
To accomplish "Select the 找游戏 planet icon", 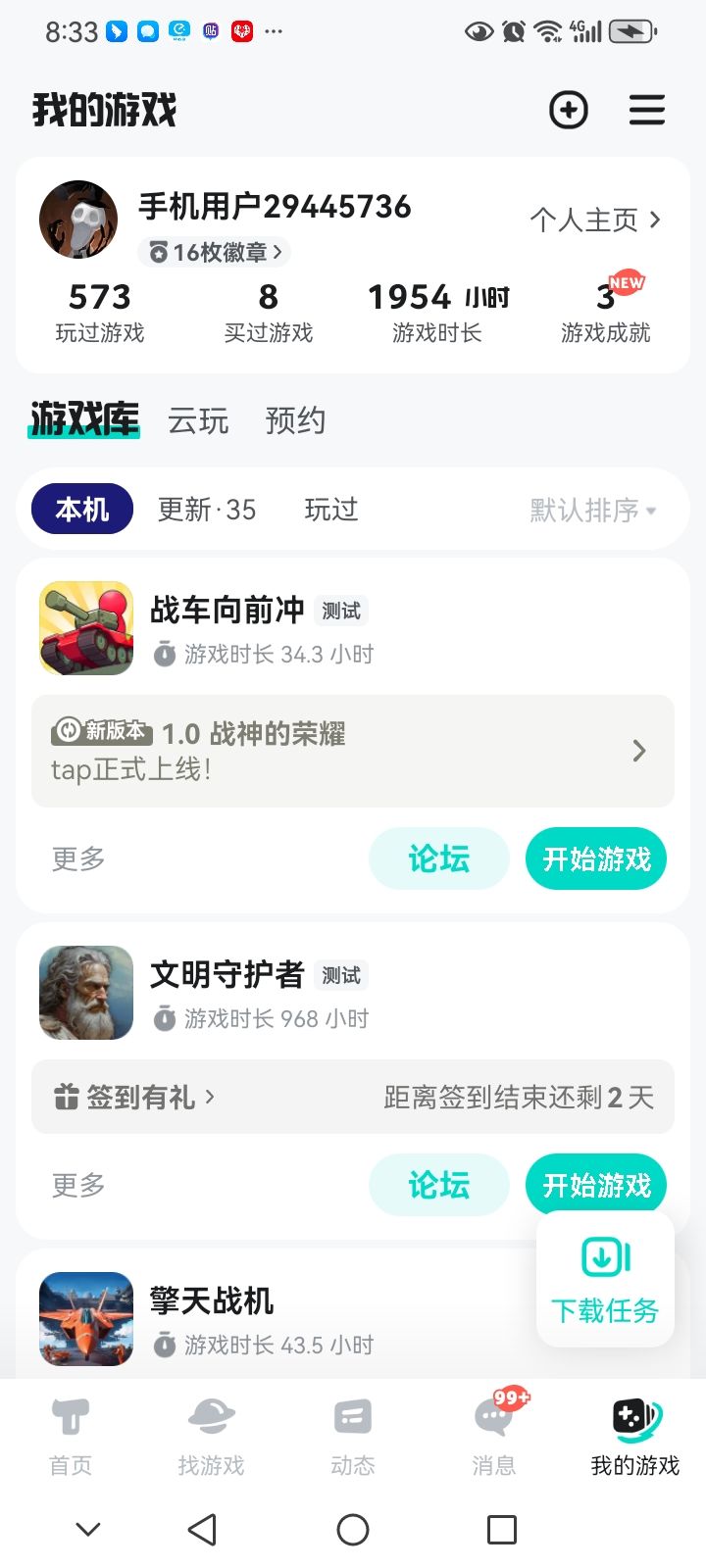I will tap(212, 1416).
